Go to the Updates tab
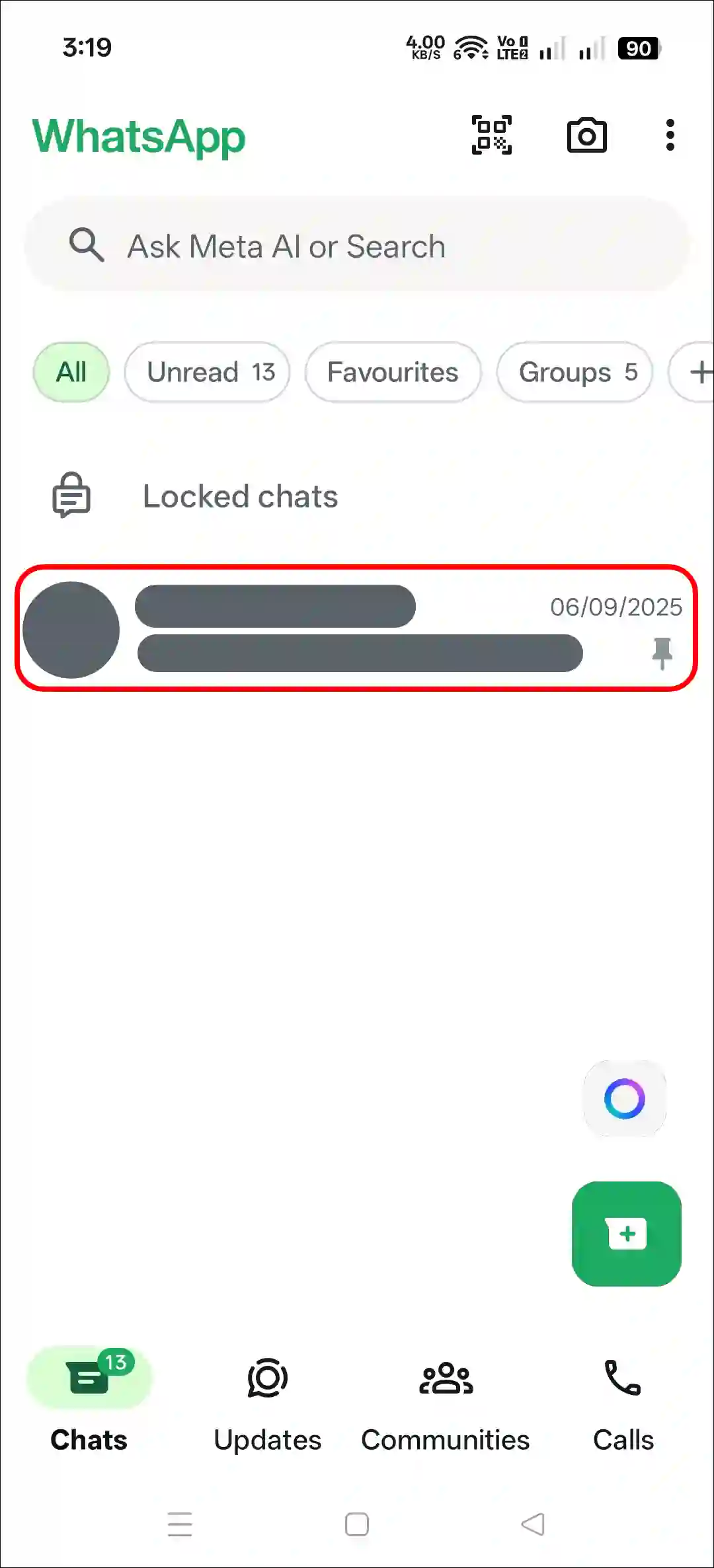Screen dimensions: 714x1568 [x=267, y=1400]
